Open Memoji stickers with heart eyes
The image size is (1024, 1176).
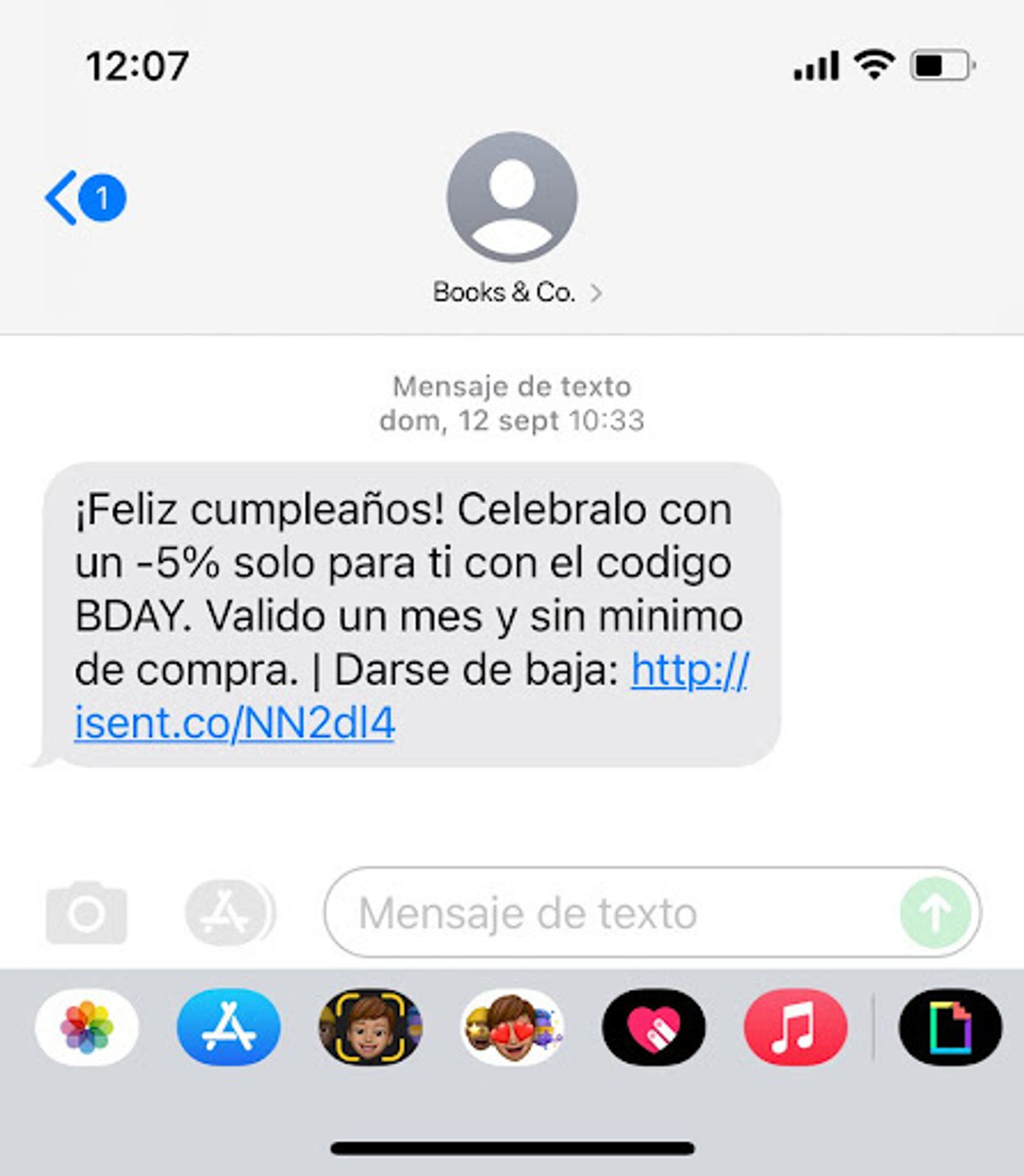pos(512,1027)
